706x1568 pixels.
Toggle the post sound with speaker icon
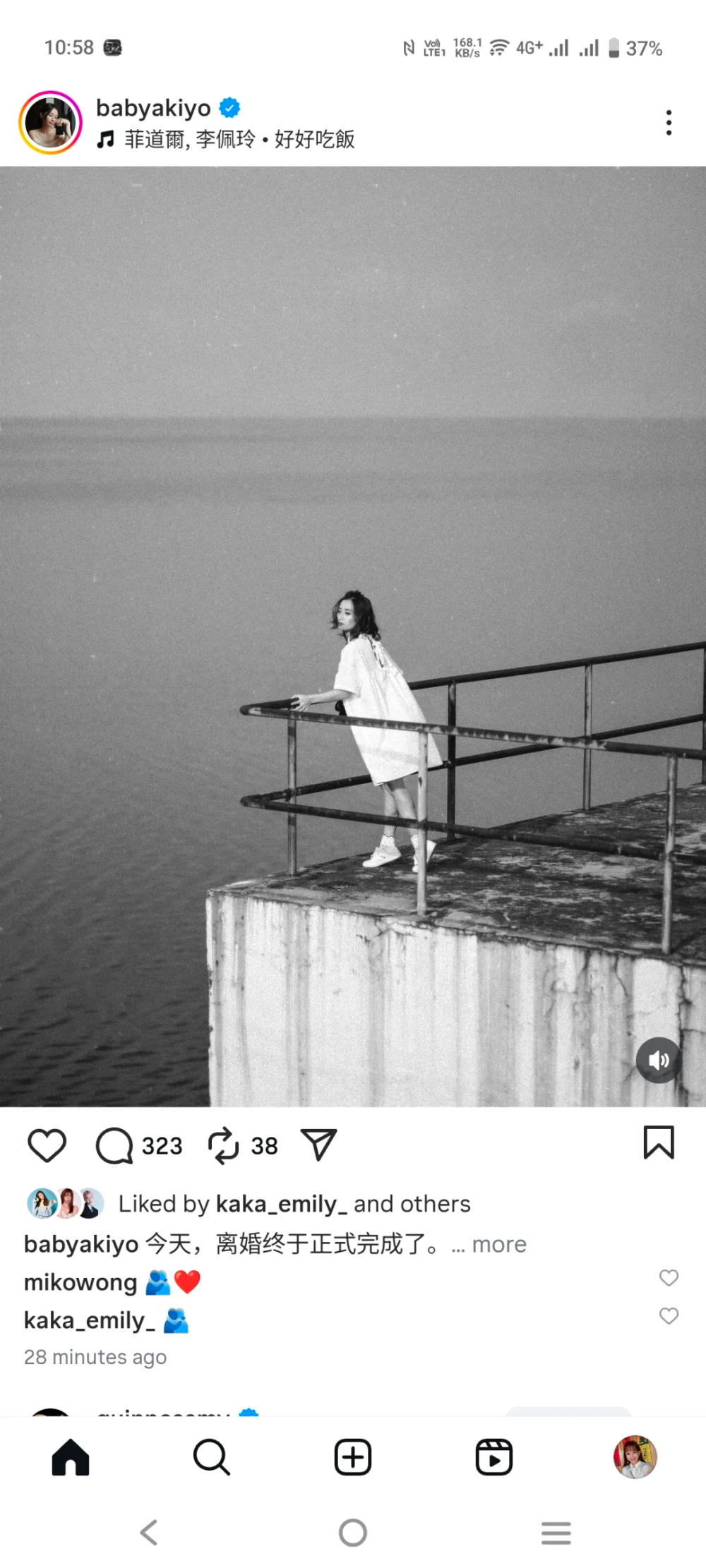click(x=658, y=1059)
